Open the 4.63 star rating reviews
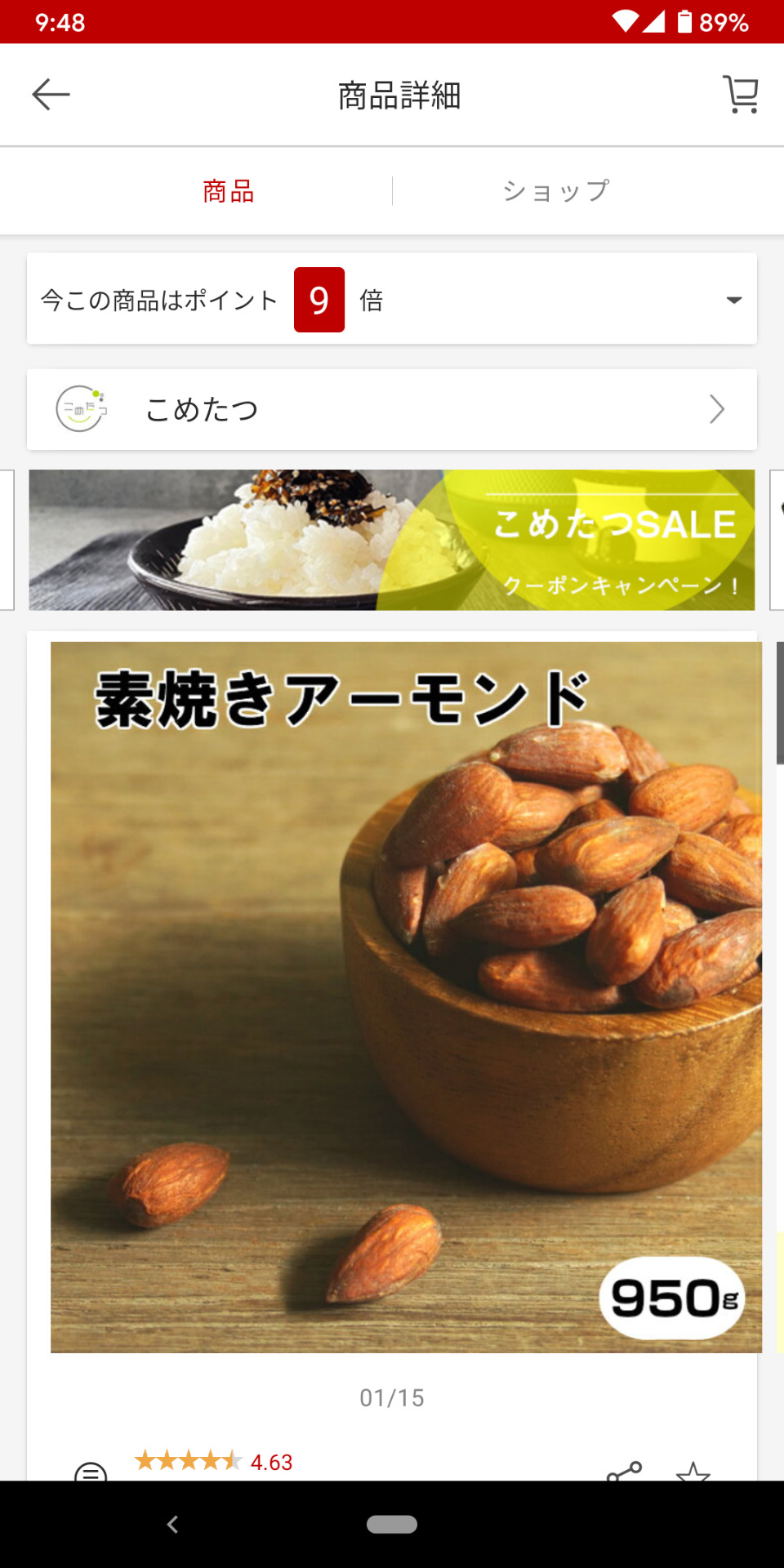The height and width of the screenshot is (1568, 784). pyautogui.click(x=214, y=1462)
